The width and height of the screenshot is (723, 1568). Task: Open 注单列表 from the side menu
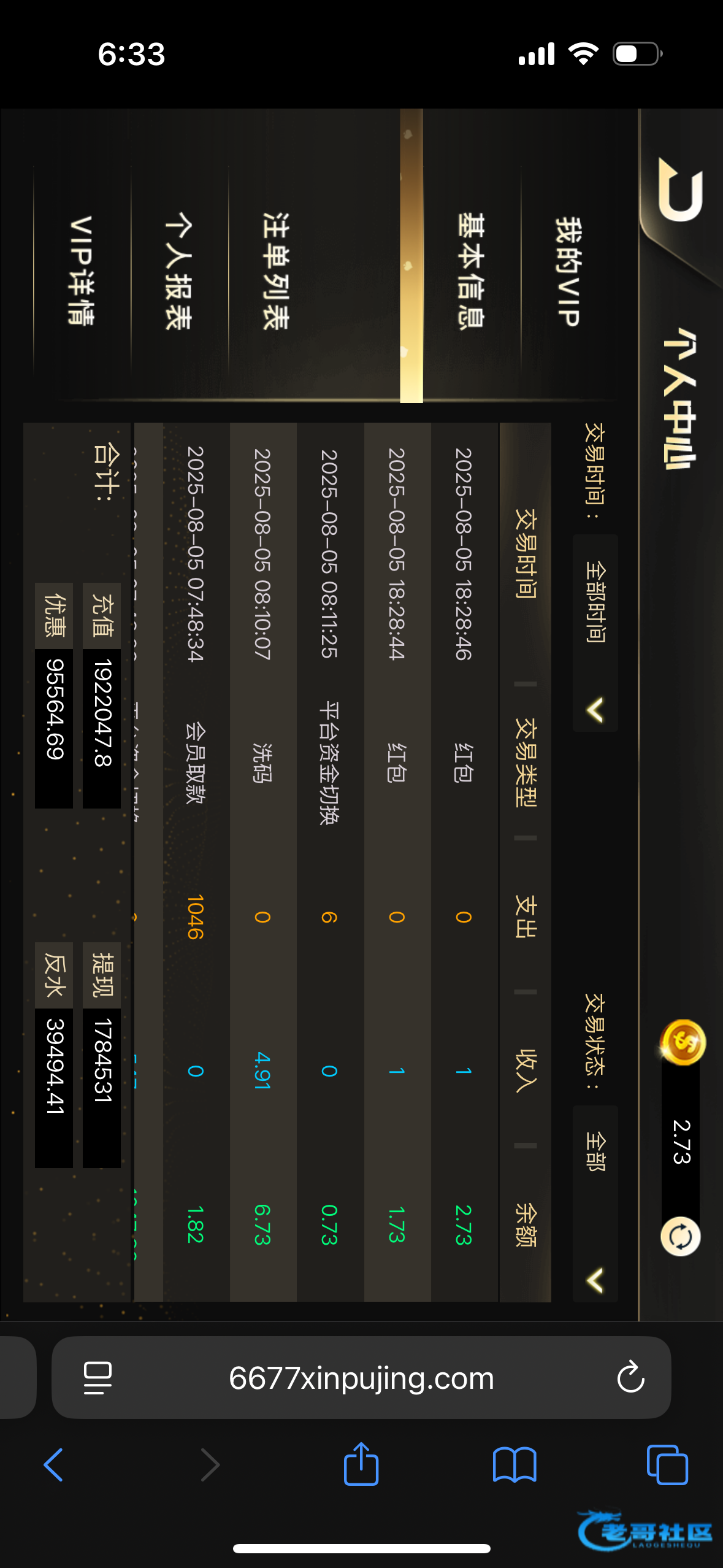[x=276, y=271]
